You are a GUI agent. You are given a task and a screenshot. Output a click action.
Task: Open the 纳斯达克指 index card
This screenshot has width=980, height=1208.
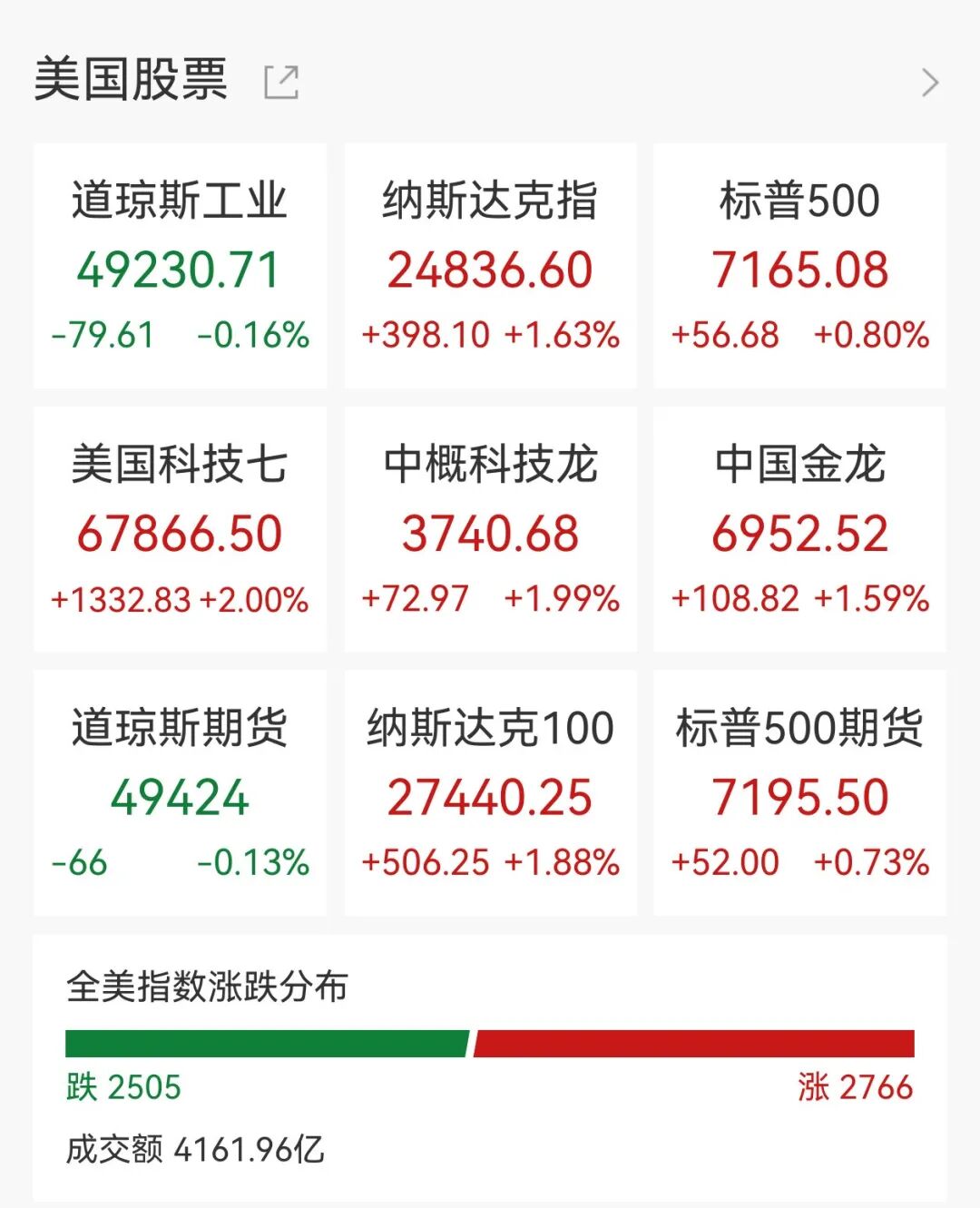point(489,263)
